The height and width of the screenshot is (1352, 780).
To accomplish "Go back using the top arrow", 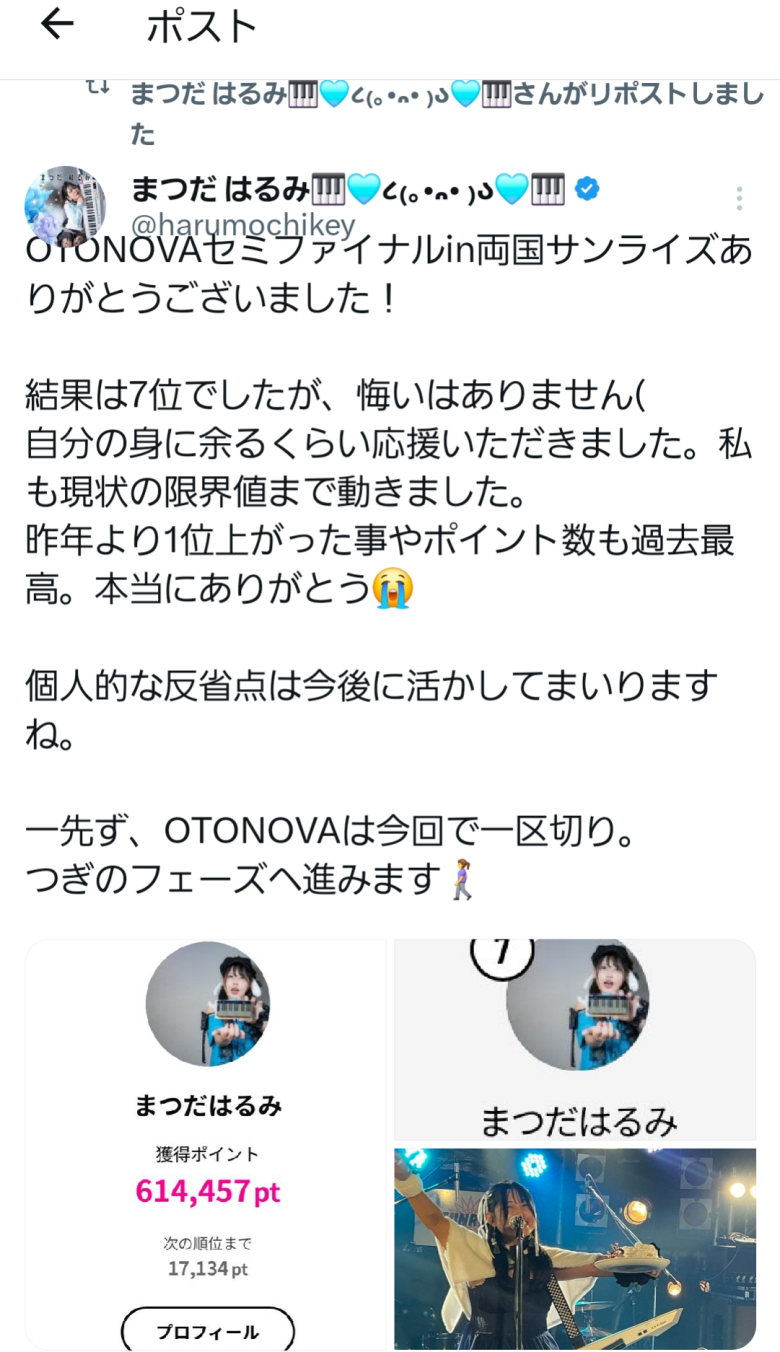I will [58, 25].
